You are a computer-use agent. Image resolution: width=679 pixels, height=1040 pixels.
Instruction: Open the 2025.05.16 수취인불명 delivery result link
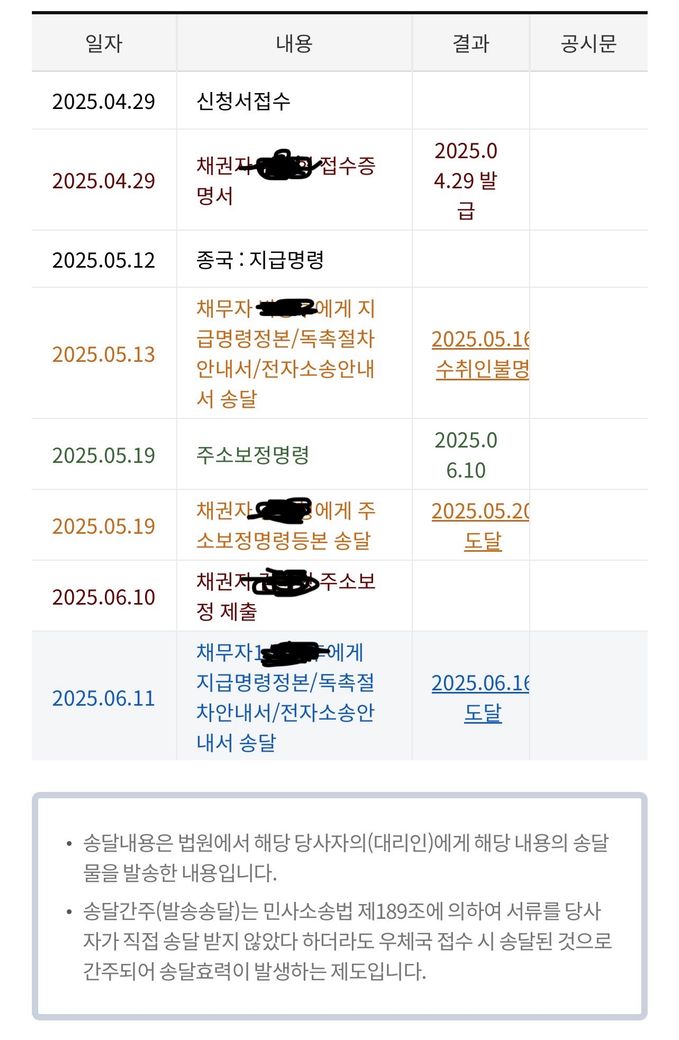click(x=480, y=354)
